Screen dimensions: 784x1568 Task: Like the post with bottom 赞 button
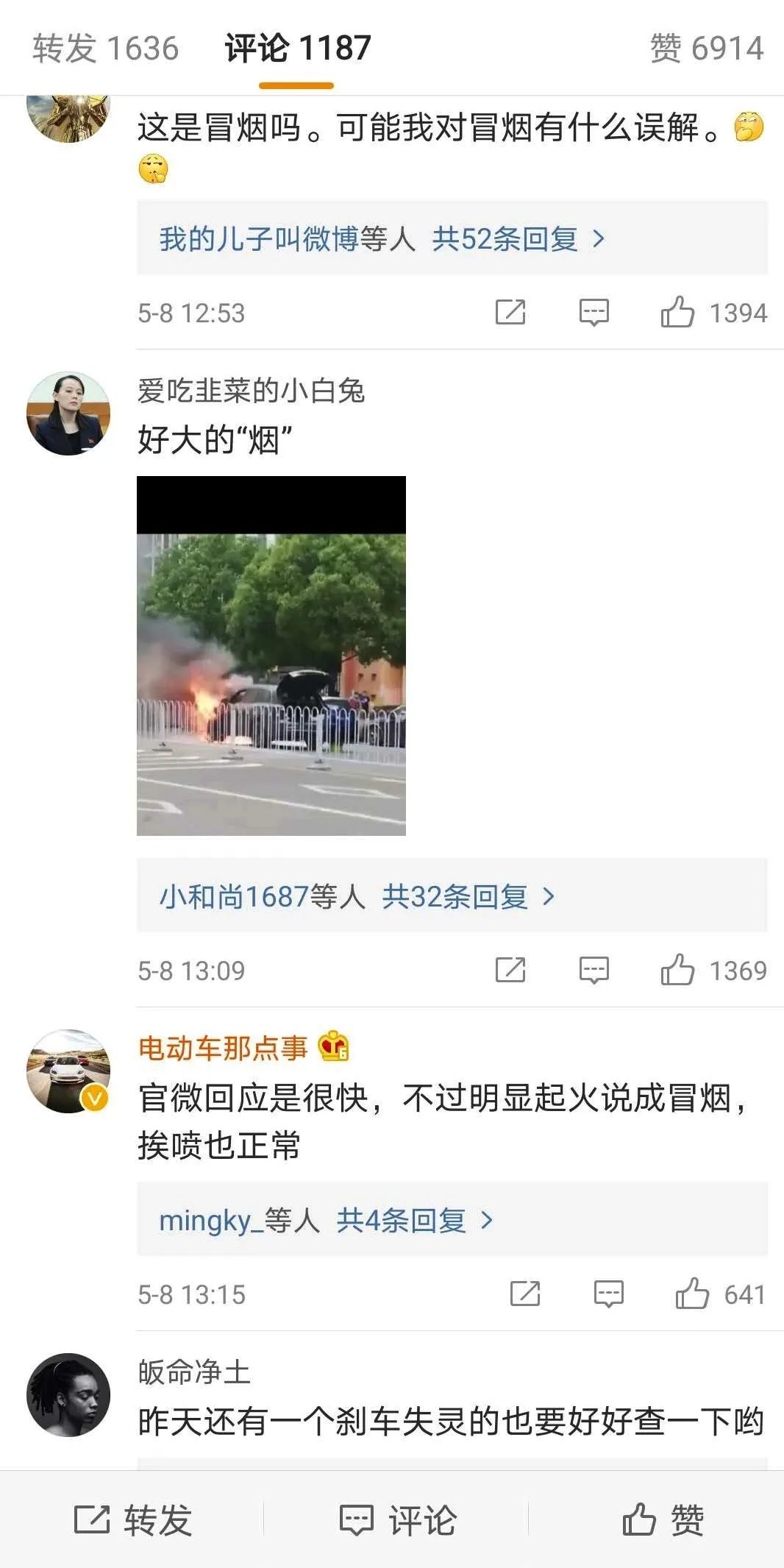pos(663,1520)
